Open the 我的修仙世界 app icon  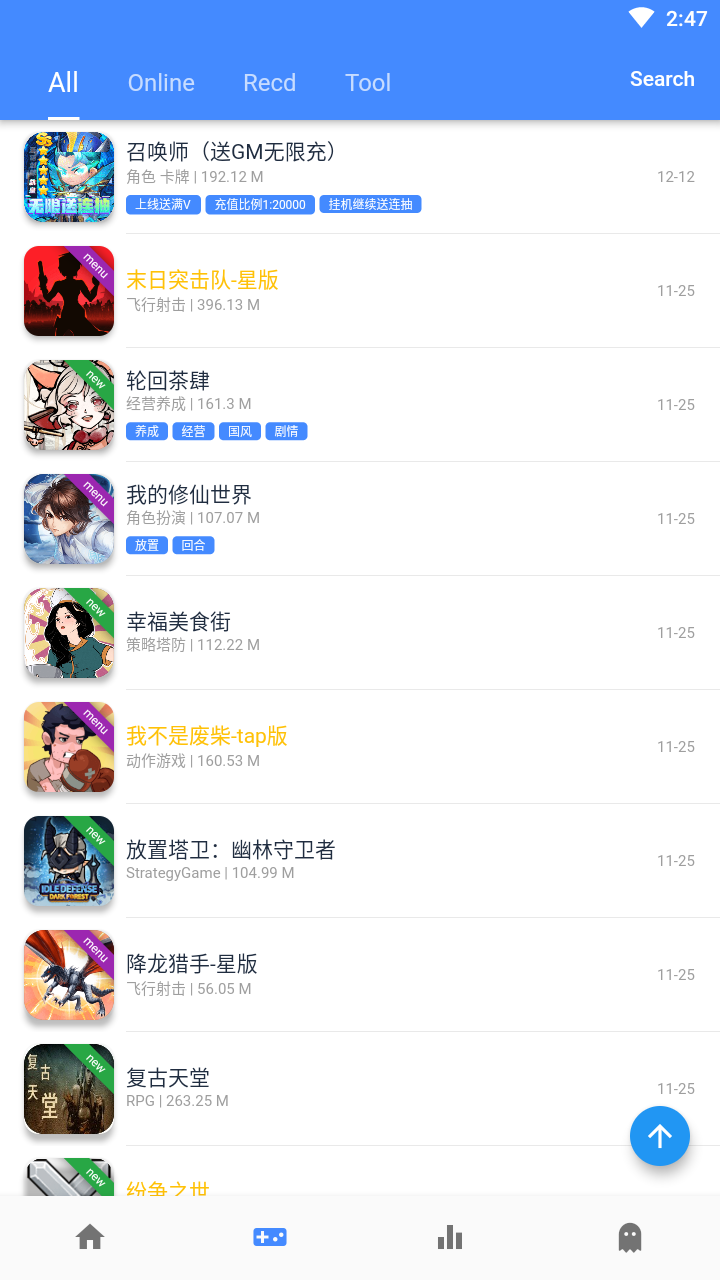(x=68, y=519)
